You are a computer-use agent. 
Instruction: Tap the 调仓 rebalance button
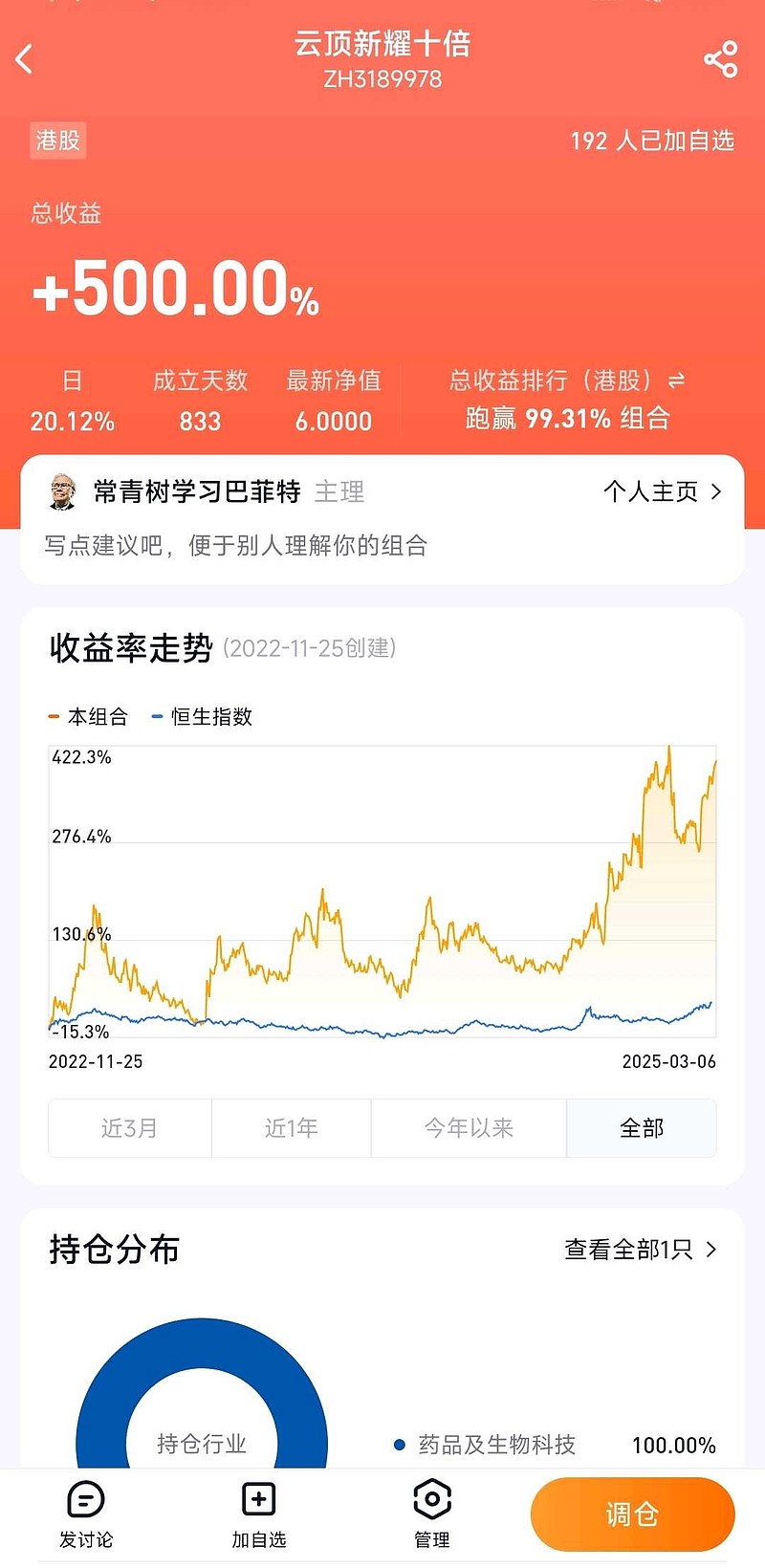click(x=632, y=1514)
